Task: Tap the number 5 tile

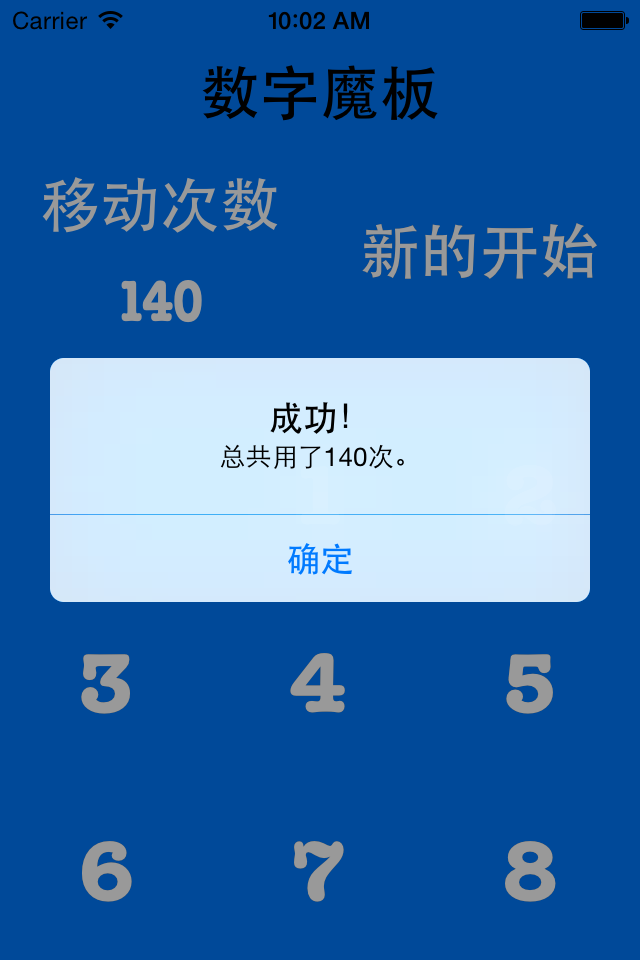Action: (x=529, y=684)
